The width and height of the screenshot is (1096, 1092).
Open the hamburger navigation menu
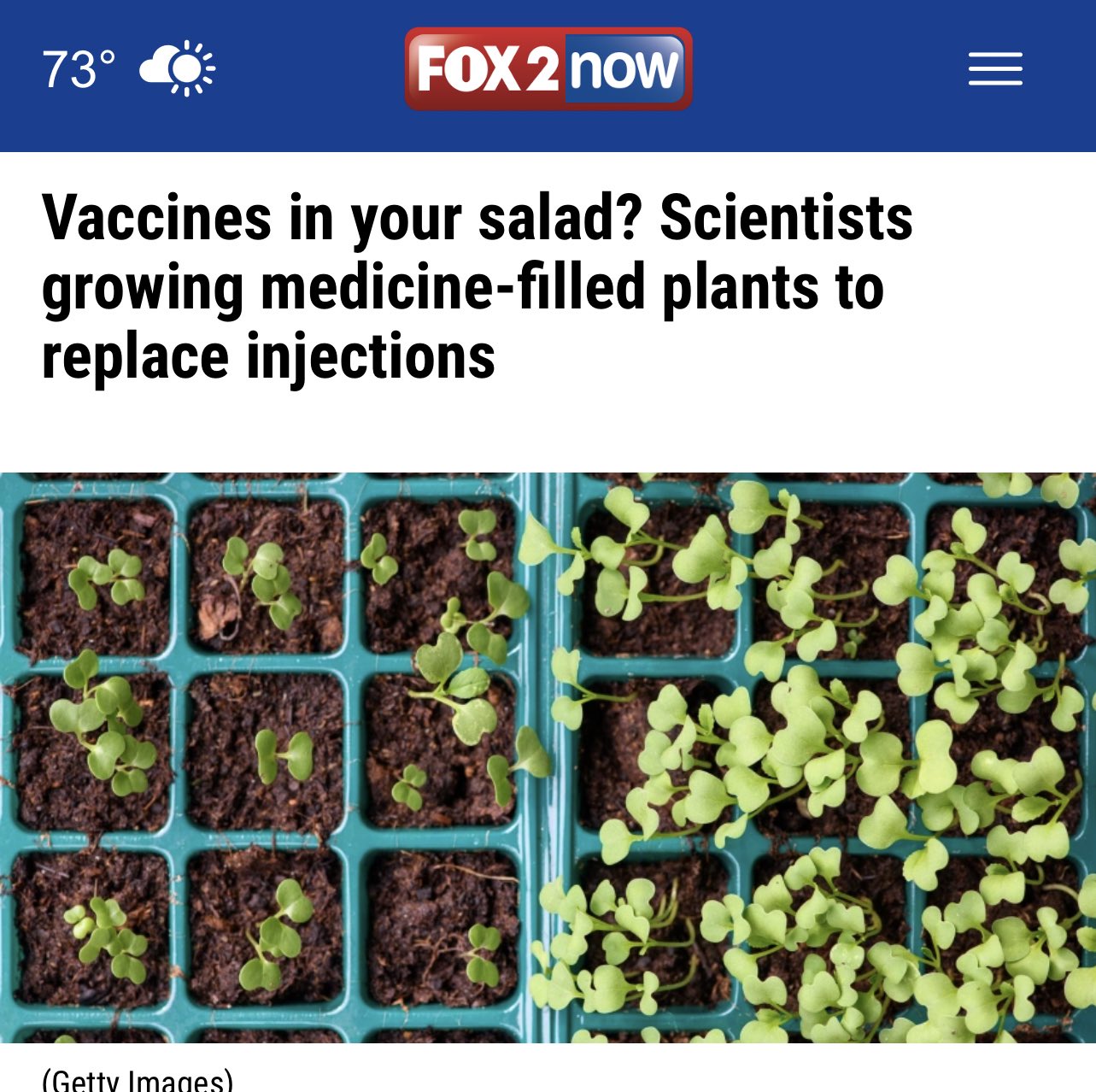(995, 69)
